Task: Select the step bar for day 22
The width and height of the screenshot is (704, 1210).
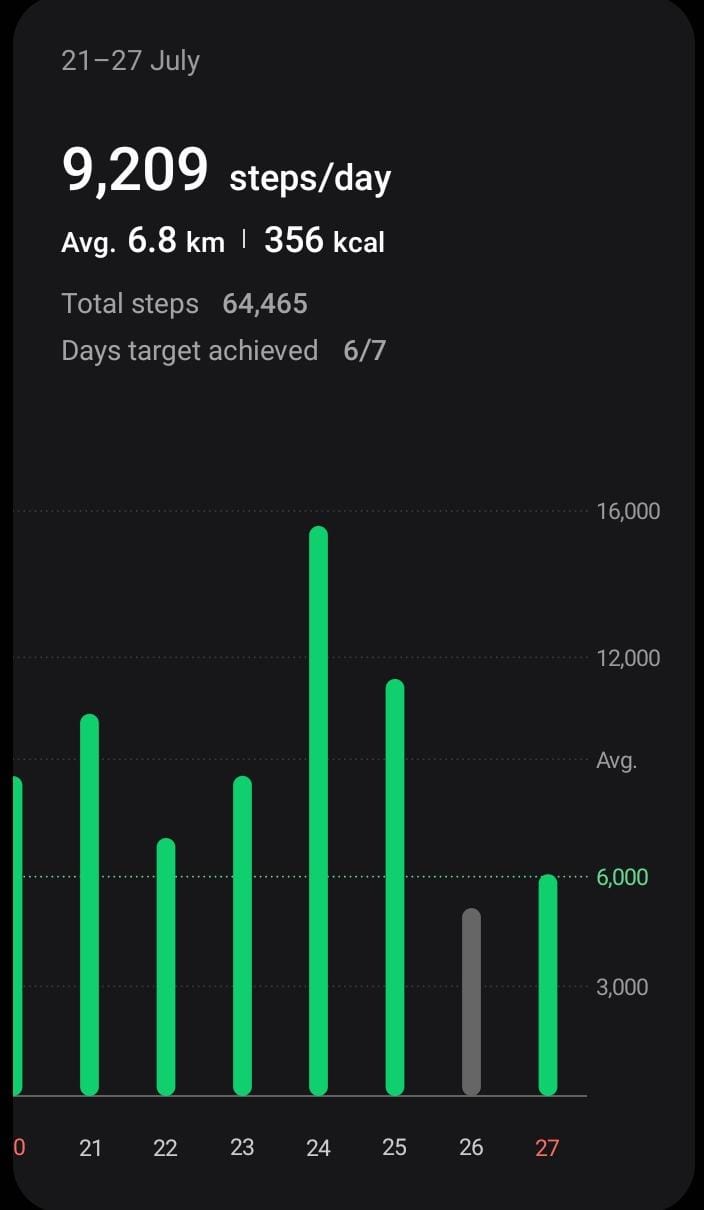Action: coord(166,967)
